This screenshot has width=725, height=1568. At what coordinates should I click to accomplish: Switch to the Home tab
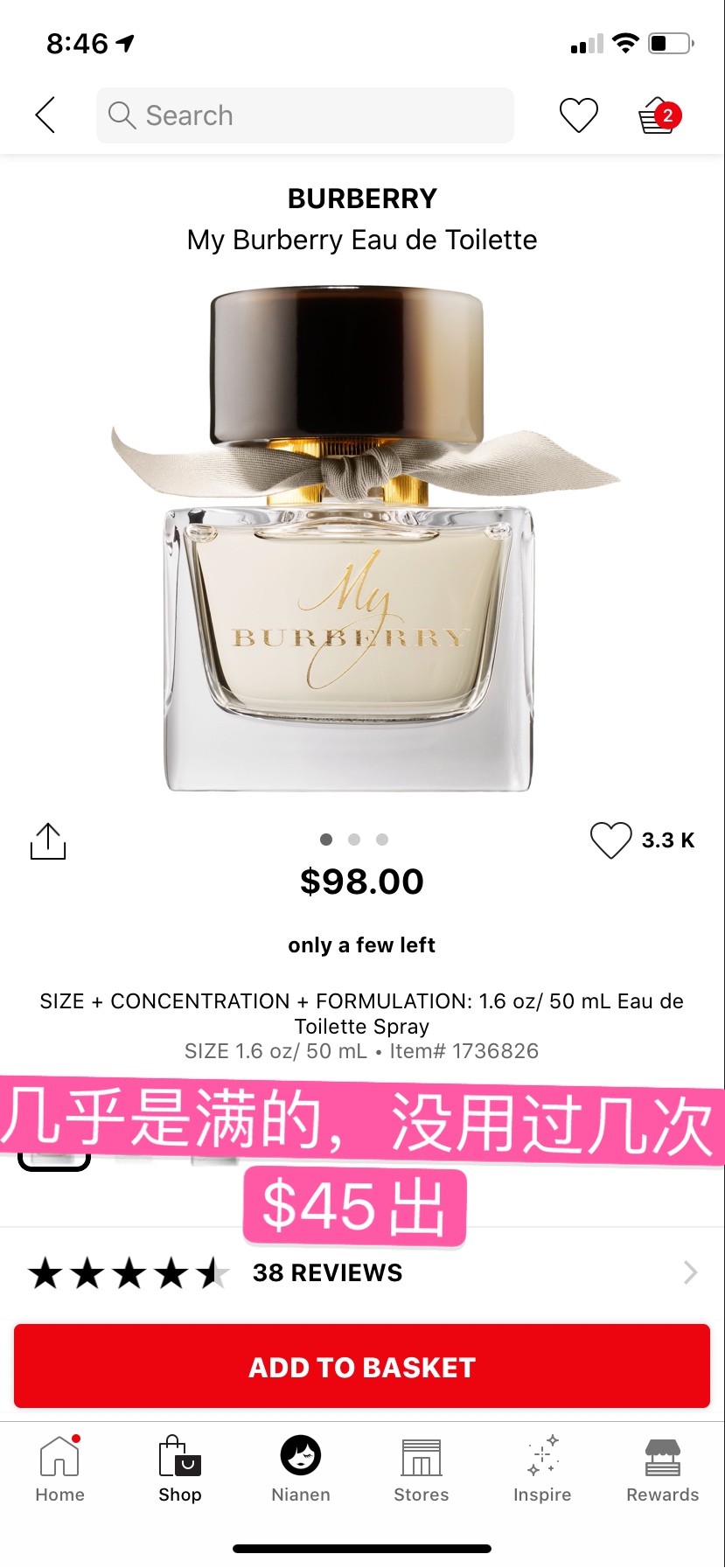click(x=59, y=1469)
